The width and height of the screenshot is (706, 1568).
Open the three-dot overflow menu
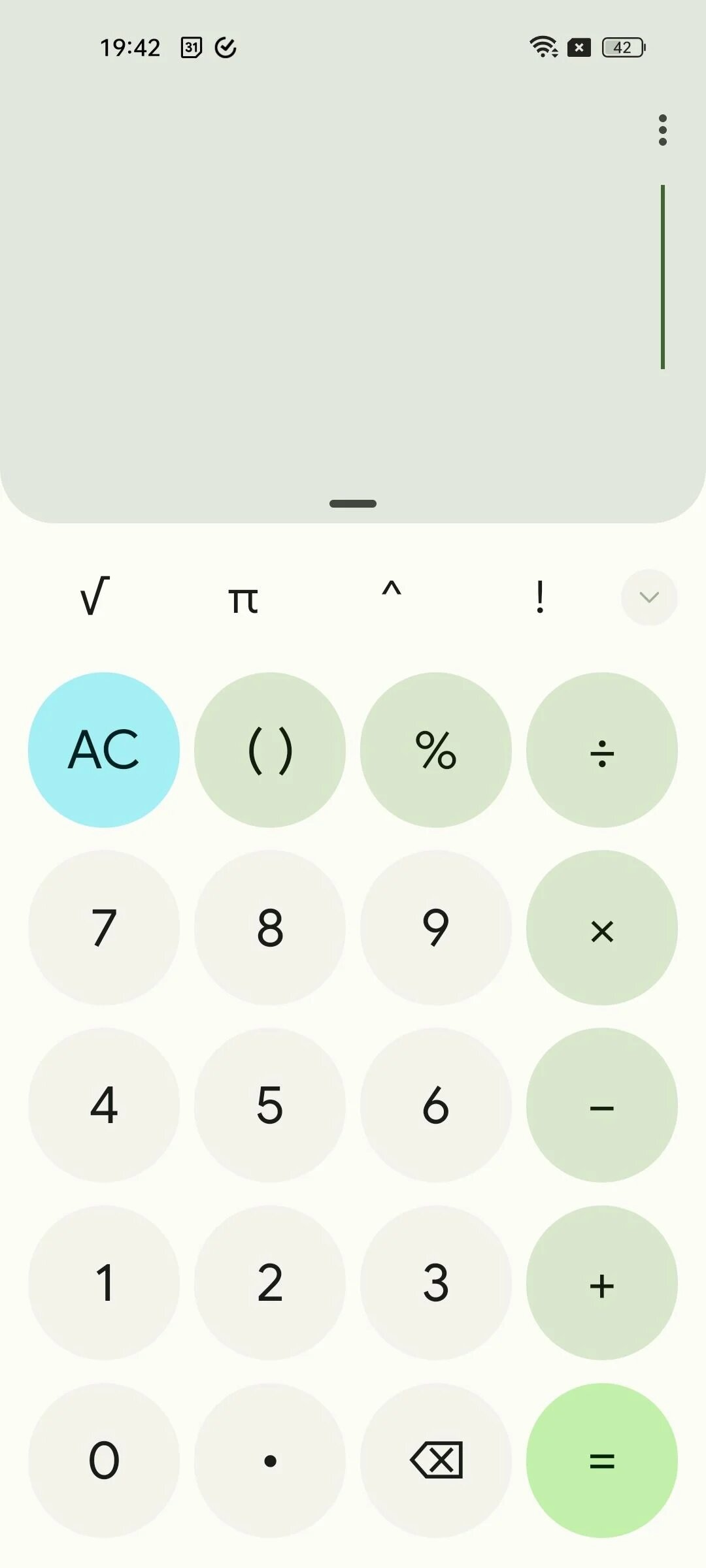coord(663,130)
